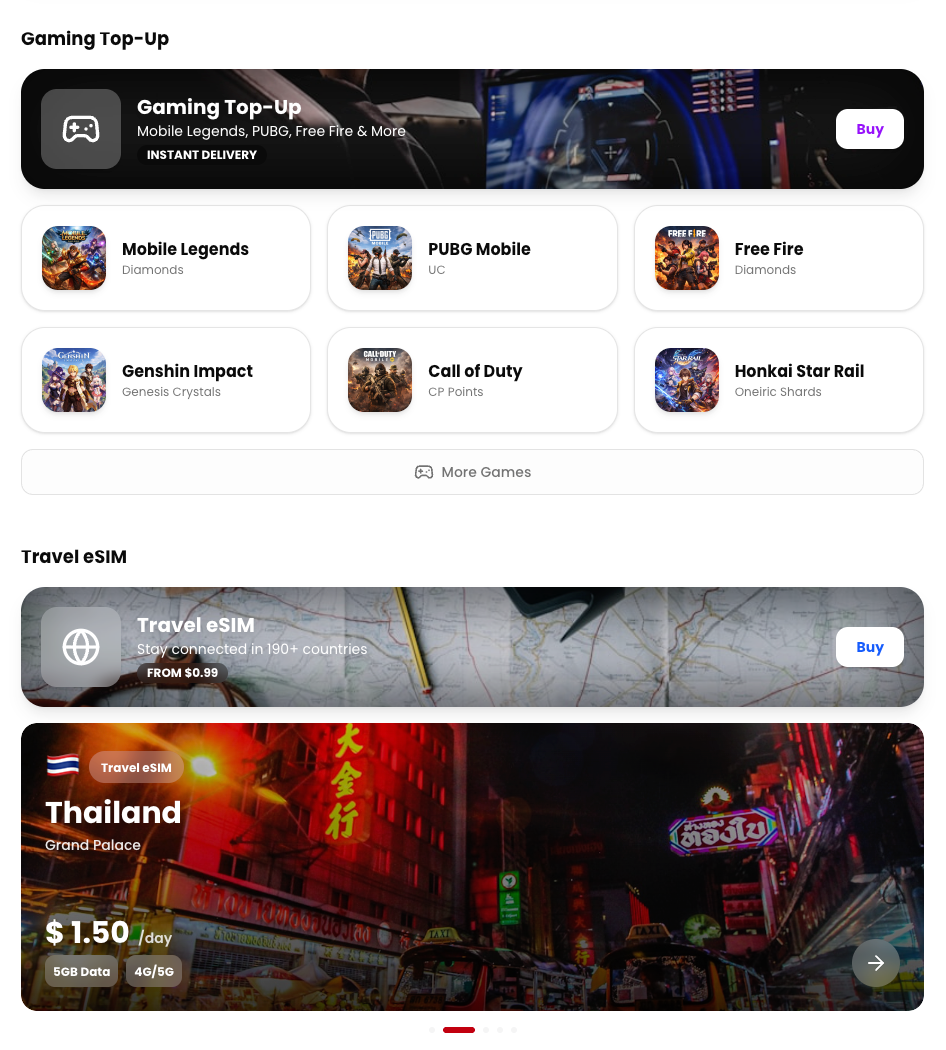946x1050 pixels.
Task: Select Honkai Star Rail Oneiric Shards
Action: 778,380
